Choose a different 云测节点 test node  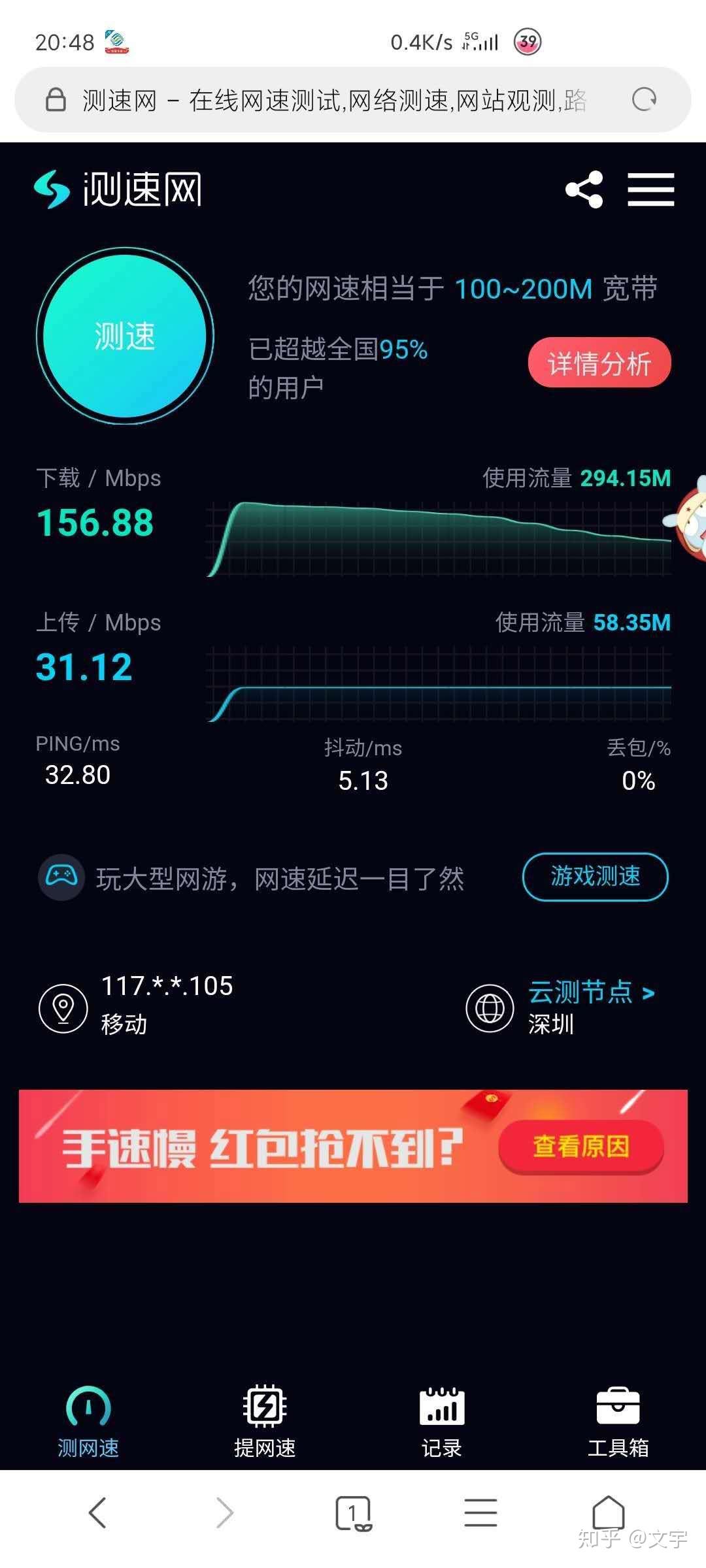point(590,992)
